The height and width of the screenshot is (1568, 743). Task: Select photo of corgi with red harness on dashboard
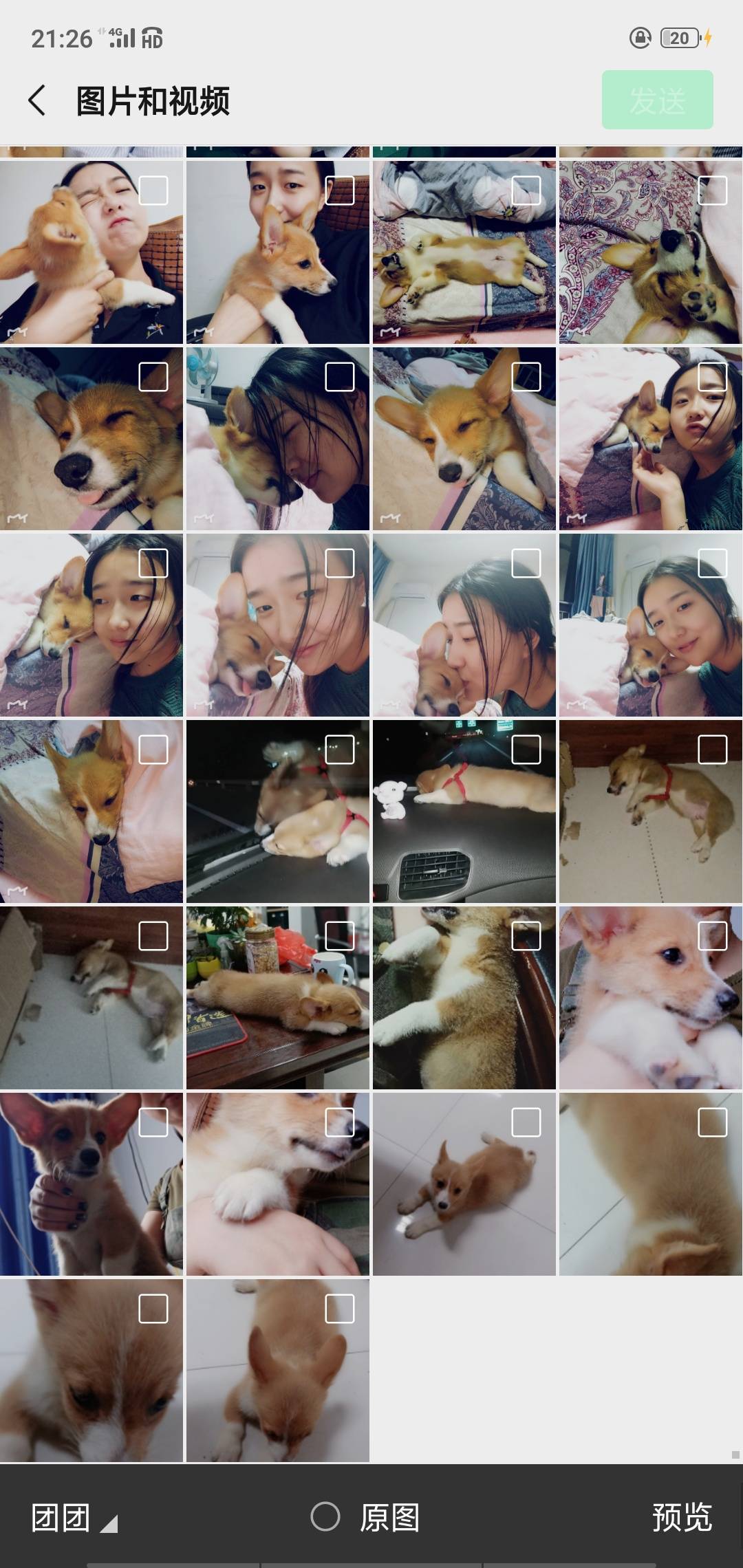[x=340, y=750]
